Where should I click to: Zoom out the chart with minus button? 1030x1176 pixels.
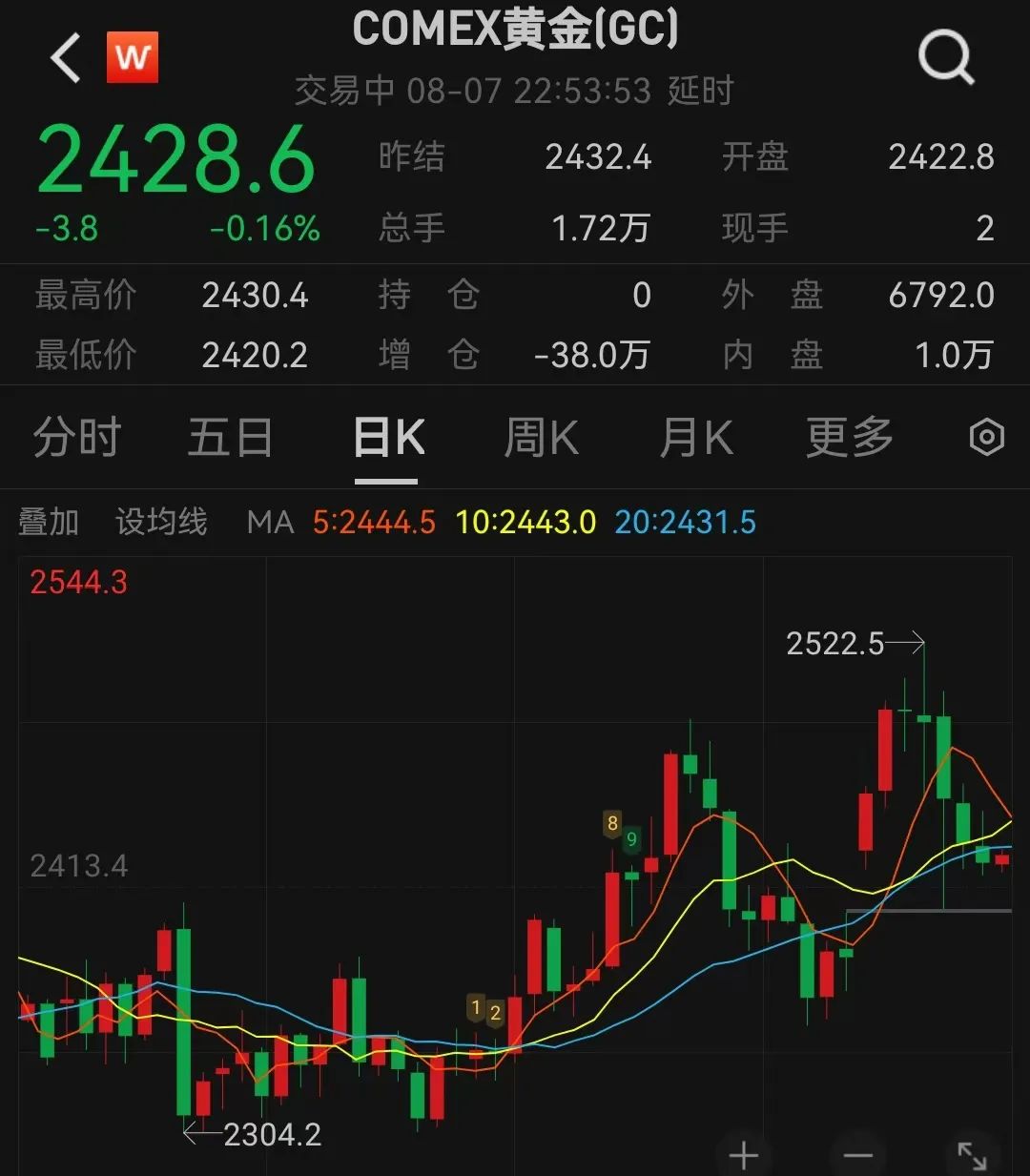pyautogui.click(x=858, y=1155)
